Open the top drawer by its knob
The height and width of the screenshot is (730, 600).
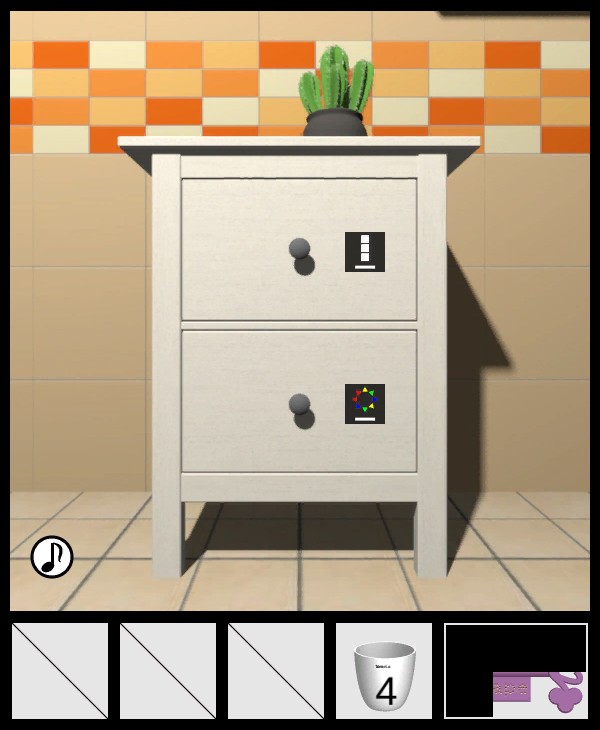299,249
